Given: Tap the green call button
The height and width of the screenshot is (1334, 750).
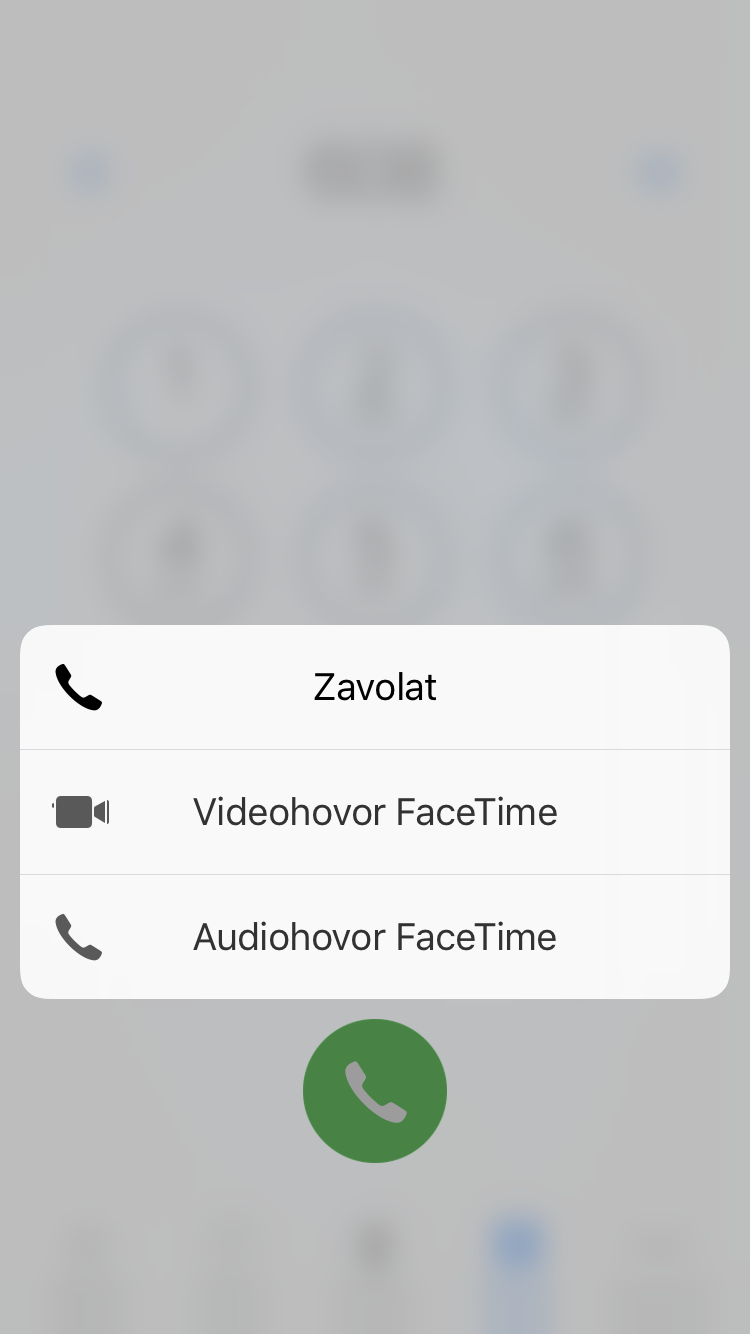Looking at the screenshot, I should click(x=375, y=1091).
